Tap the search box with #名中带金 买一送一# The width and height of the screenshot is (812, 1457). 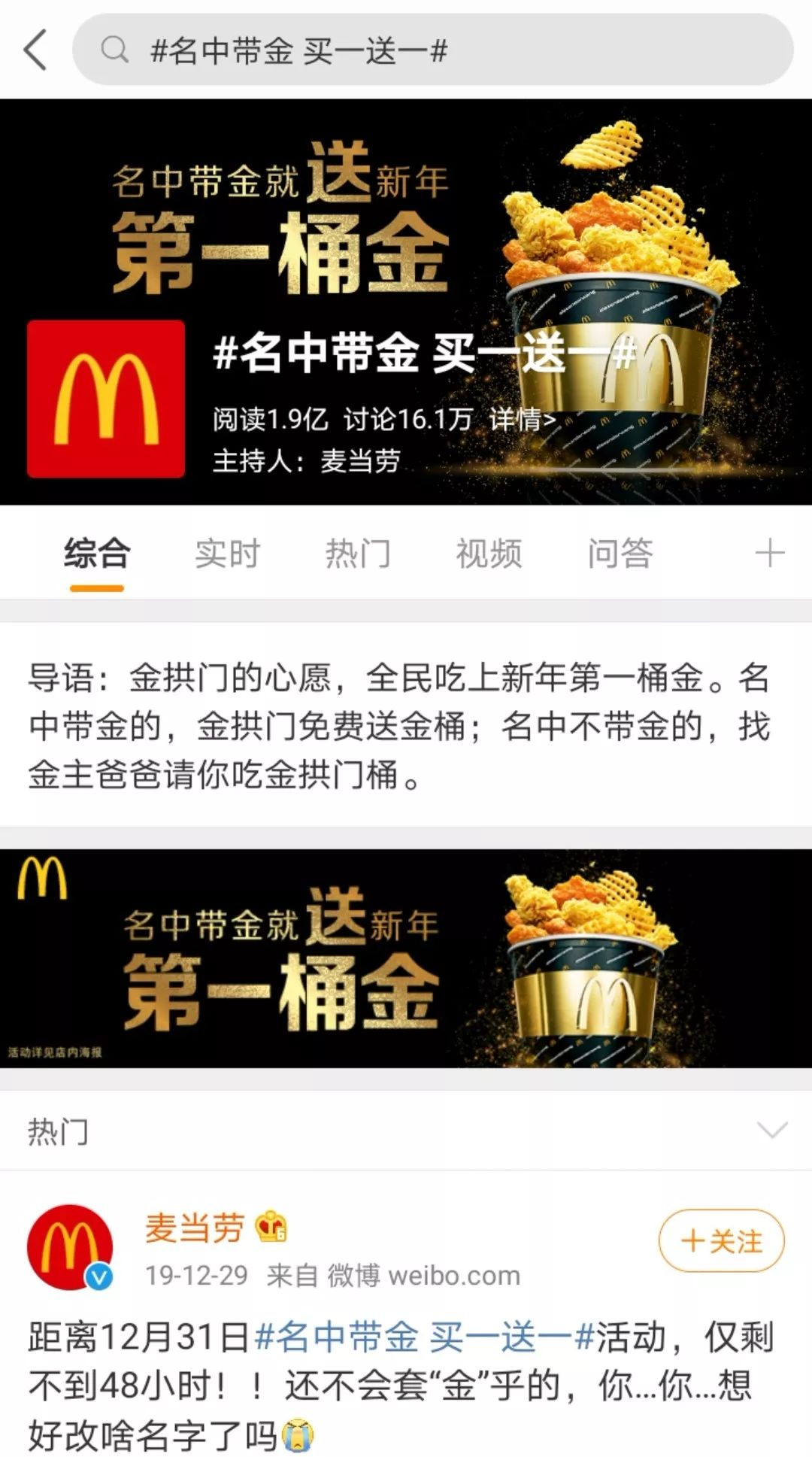432,50
